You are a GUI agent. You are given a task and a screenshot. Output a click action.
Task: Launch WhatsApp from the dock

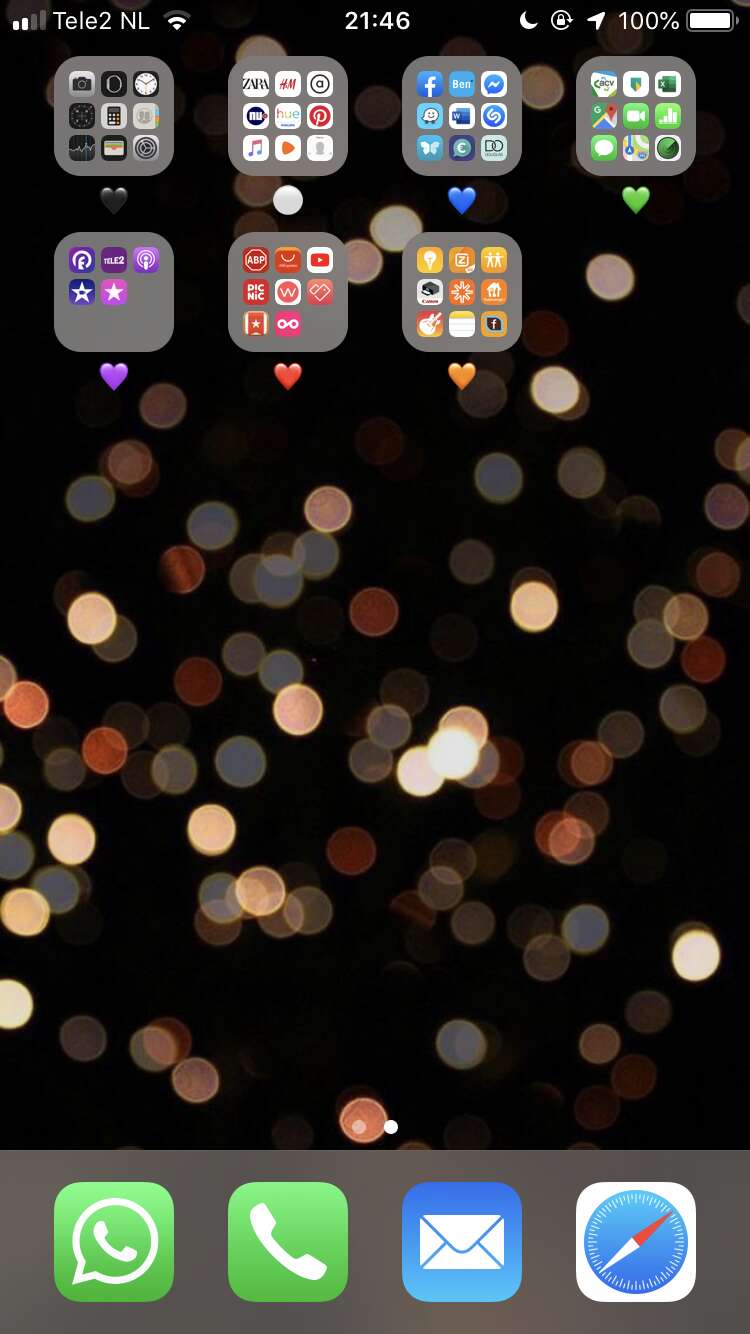(x=114, y=1242)
